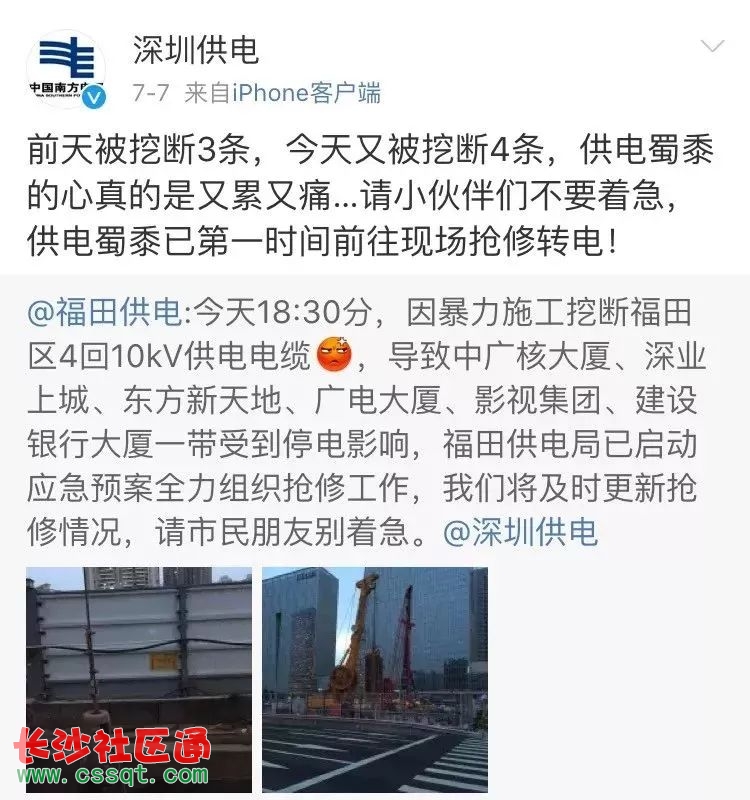View the photo of the drilling crane
The image size is (750, 800).
point(375,678)
